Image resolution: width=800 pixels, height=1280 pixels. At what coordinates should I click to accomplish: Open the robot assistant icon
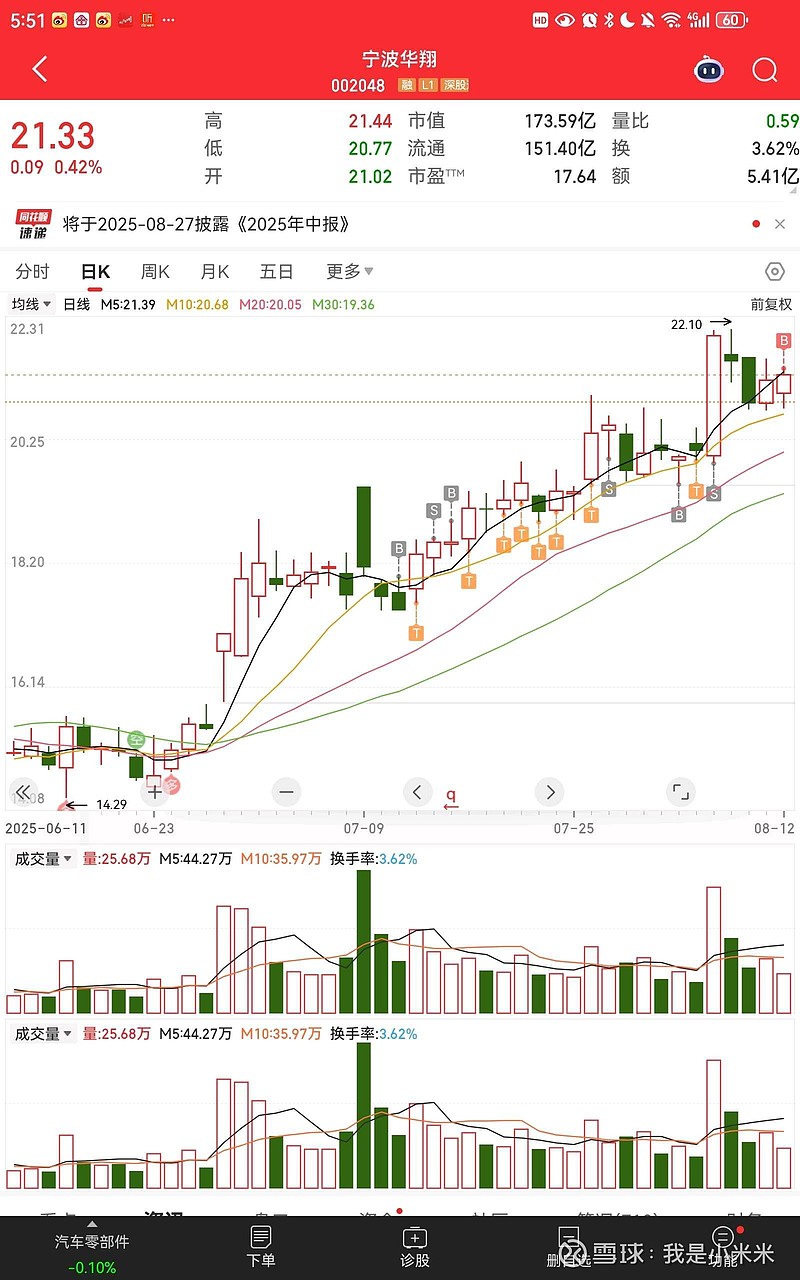[x=709, y=70]
